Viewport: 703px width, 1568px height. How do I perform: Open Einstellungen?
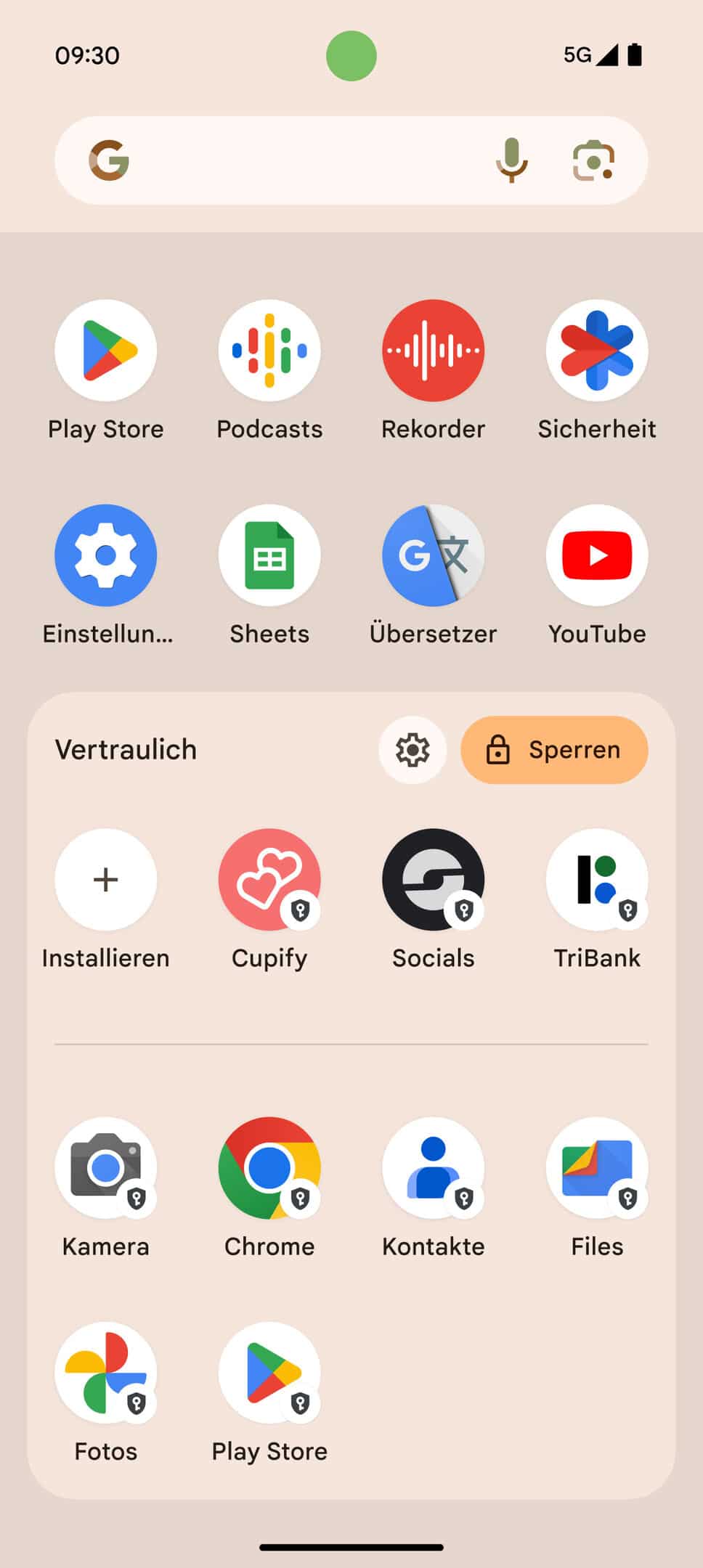pos(106,555)
